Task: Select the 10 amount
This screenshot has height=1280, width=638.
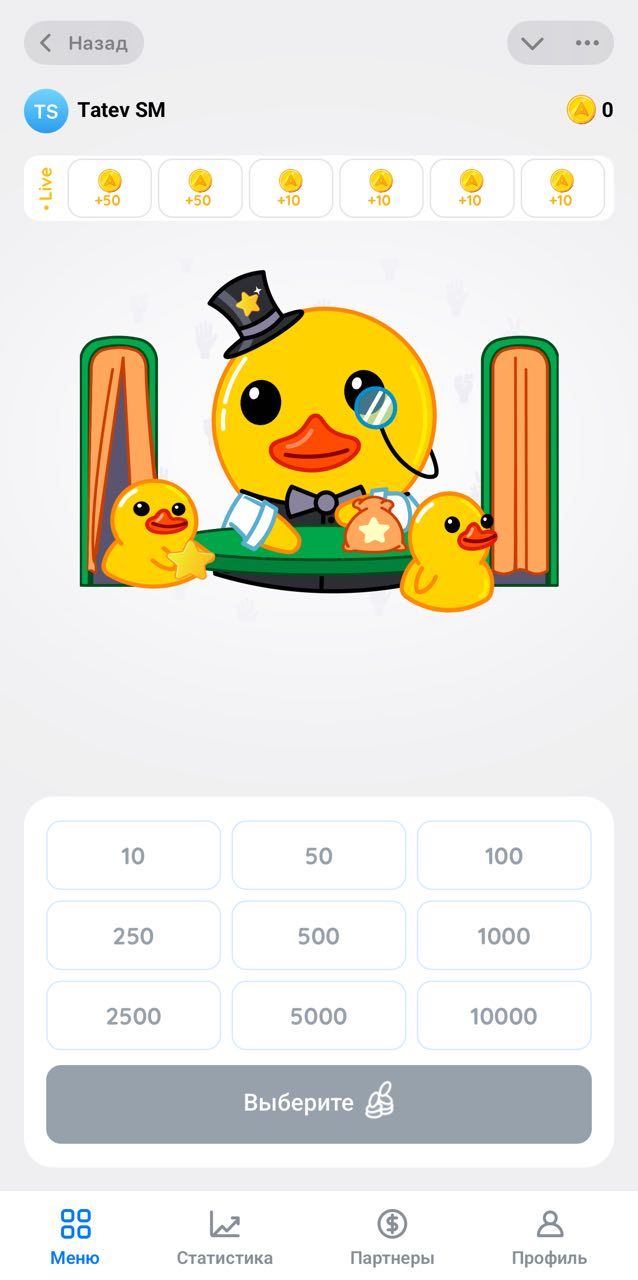Action: coord(133,856)
